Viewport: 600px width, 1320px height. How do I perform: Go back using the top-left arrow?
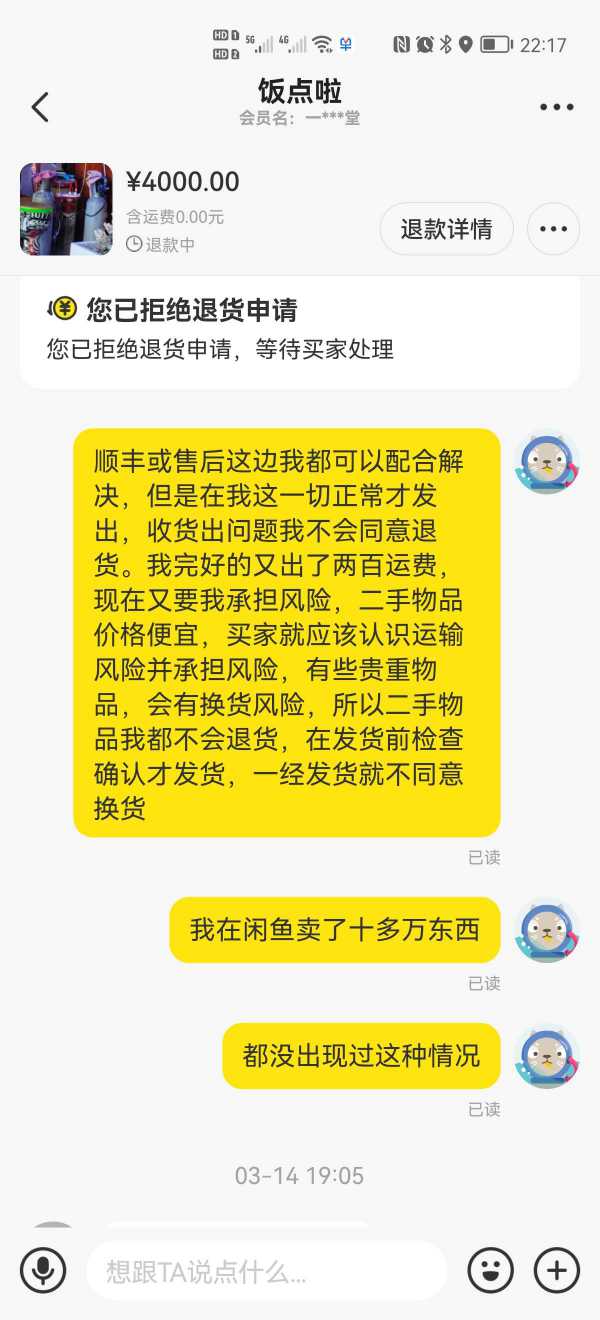pos(40,107)
